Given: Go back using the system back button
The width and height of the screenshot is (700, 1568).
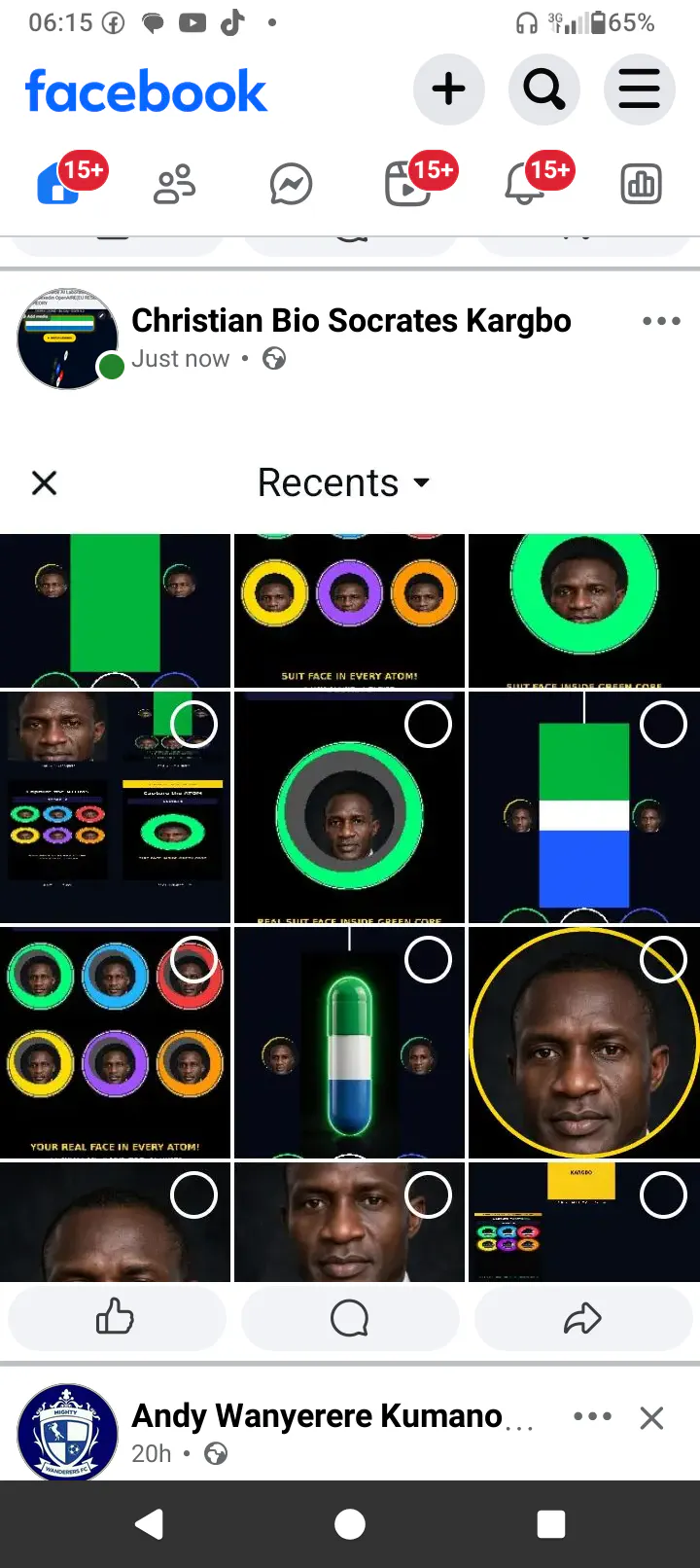Looking at the screenshot, I should 149,1524.
